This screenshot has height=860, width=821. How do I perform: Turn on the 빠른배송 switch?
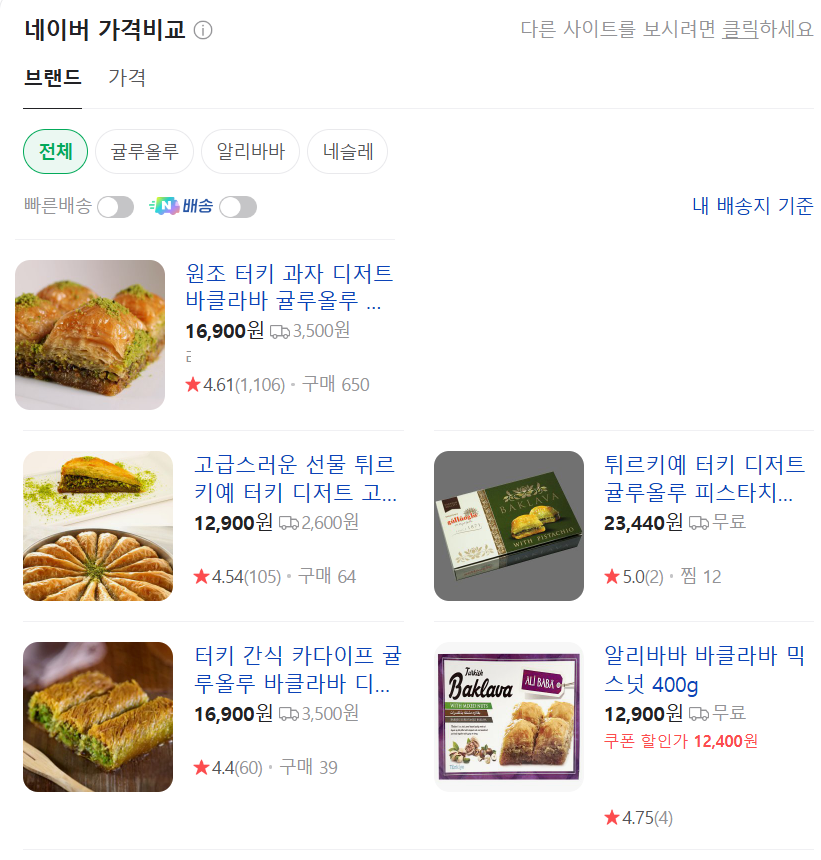115,207
